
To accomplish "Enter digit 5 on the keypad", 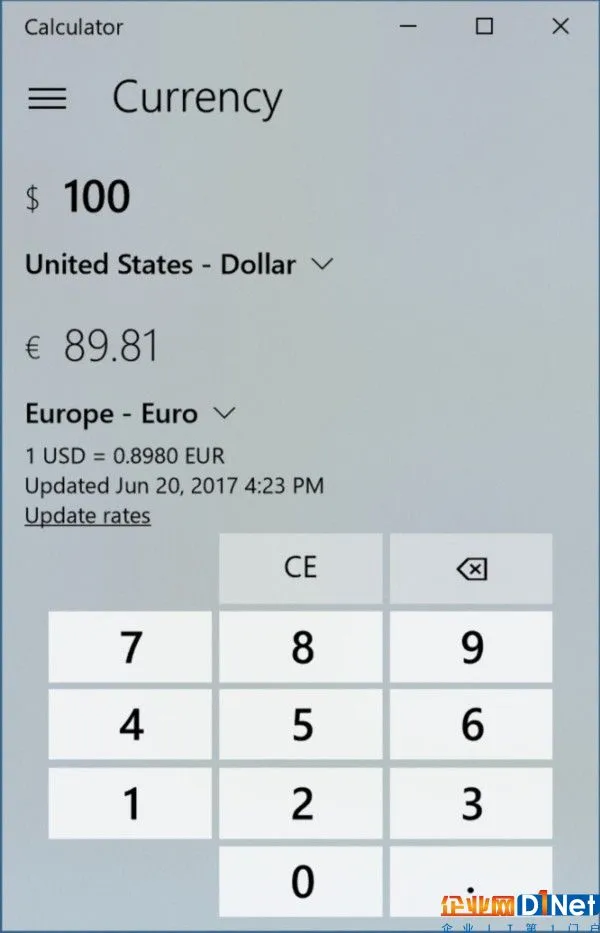I will [x=300, y=725].
